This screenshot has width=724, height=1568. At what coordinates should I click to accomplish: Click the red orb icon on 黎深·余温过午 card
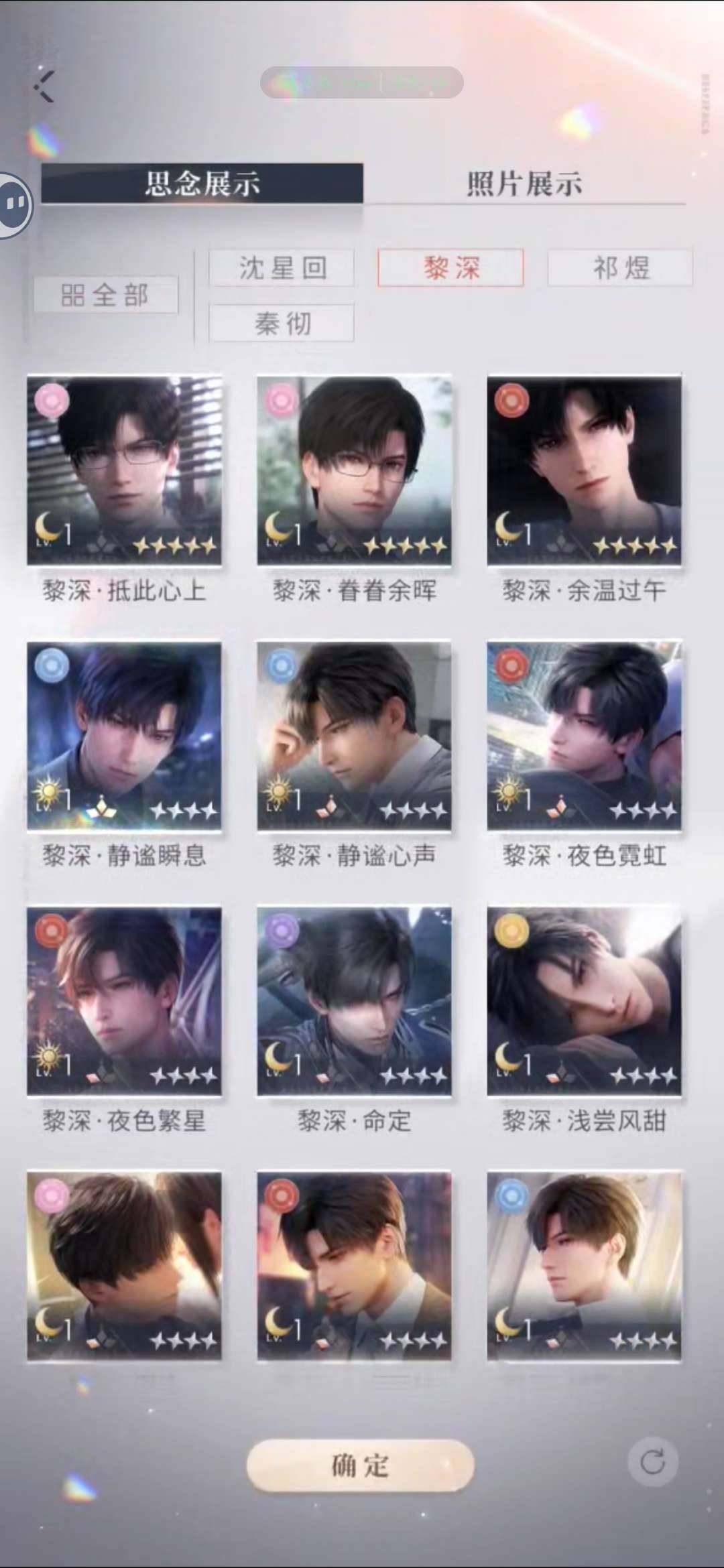[x=512, y=399]
